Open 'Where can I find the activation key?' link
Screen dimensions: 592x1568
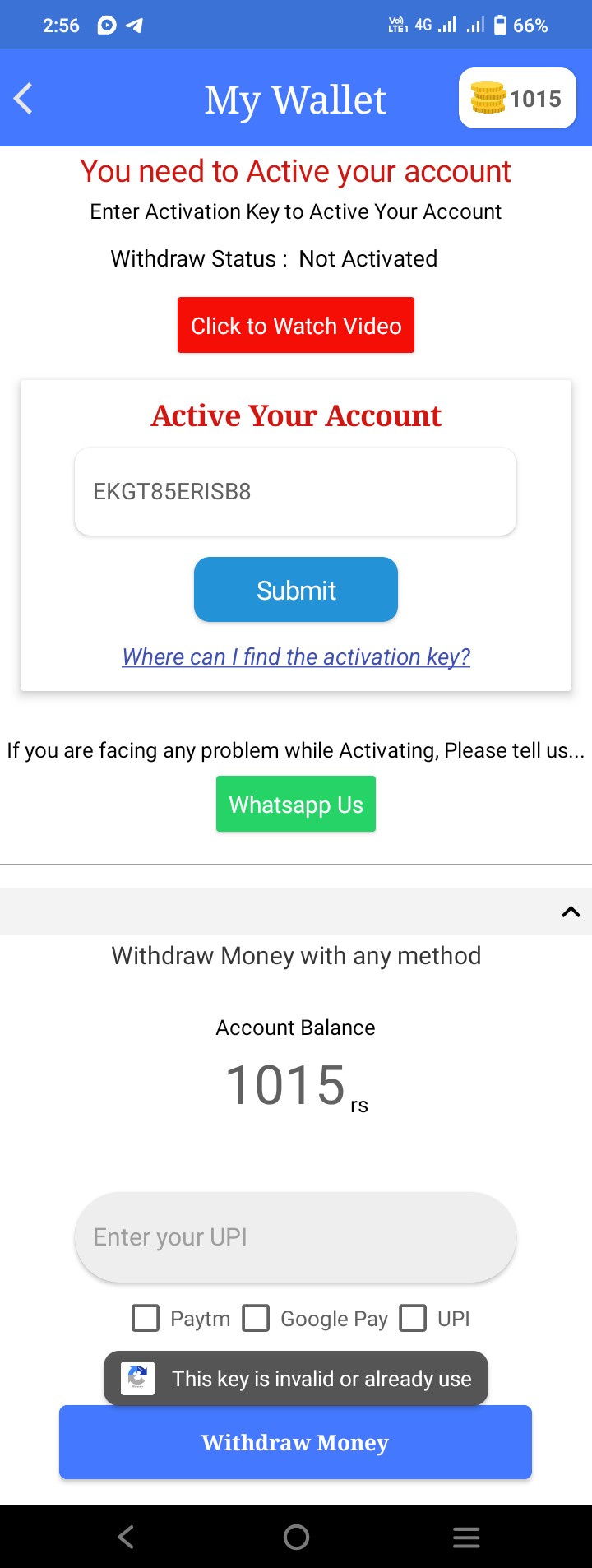296,656
